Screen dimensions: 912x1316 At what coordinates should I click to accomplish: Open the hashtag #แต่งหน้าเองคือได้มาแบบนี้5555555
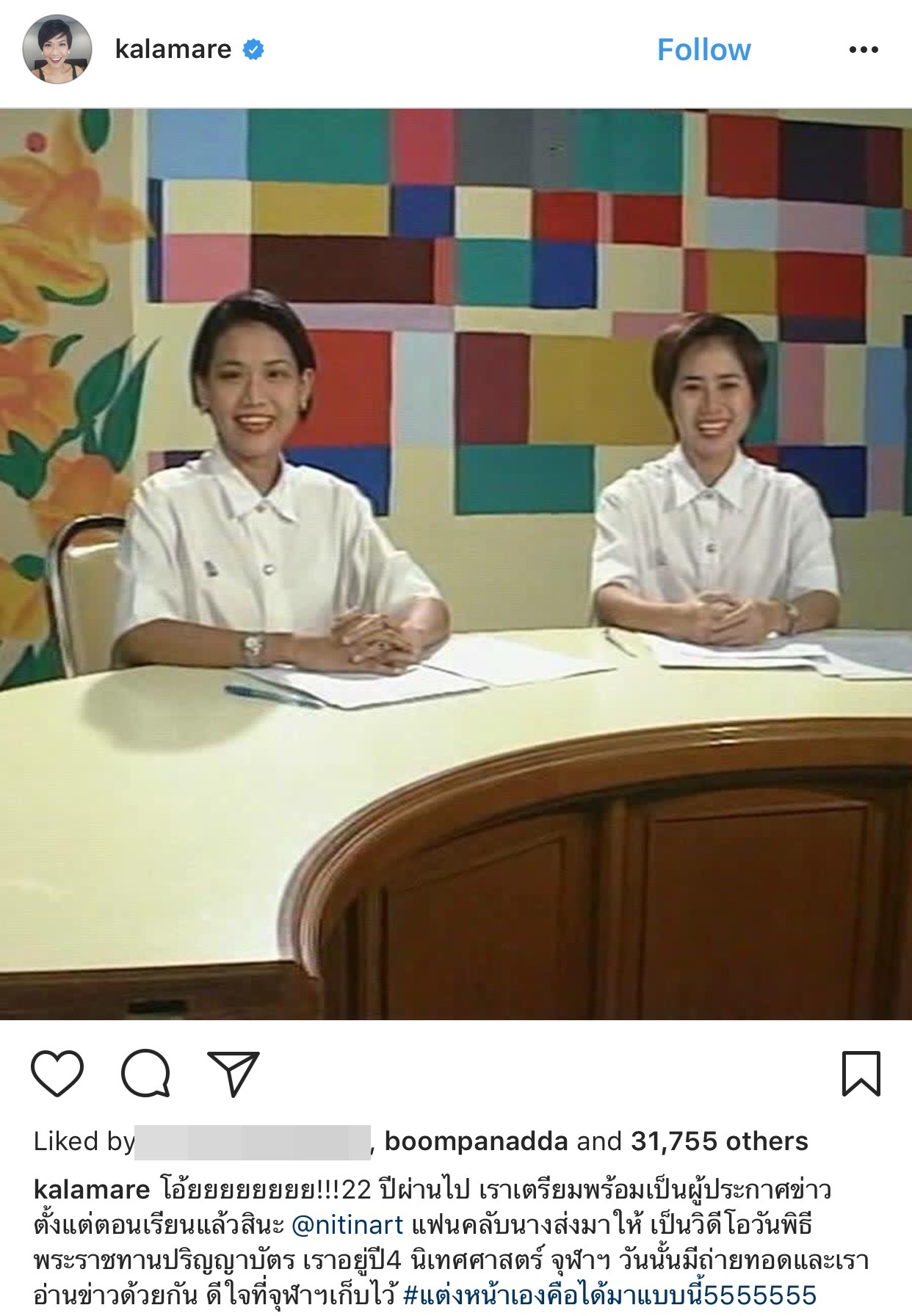(x=609, y=1295)
